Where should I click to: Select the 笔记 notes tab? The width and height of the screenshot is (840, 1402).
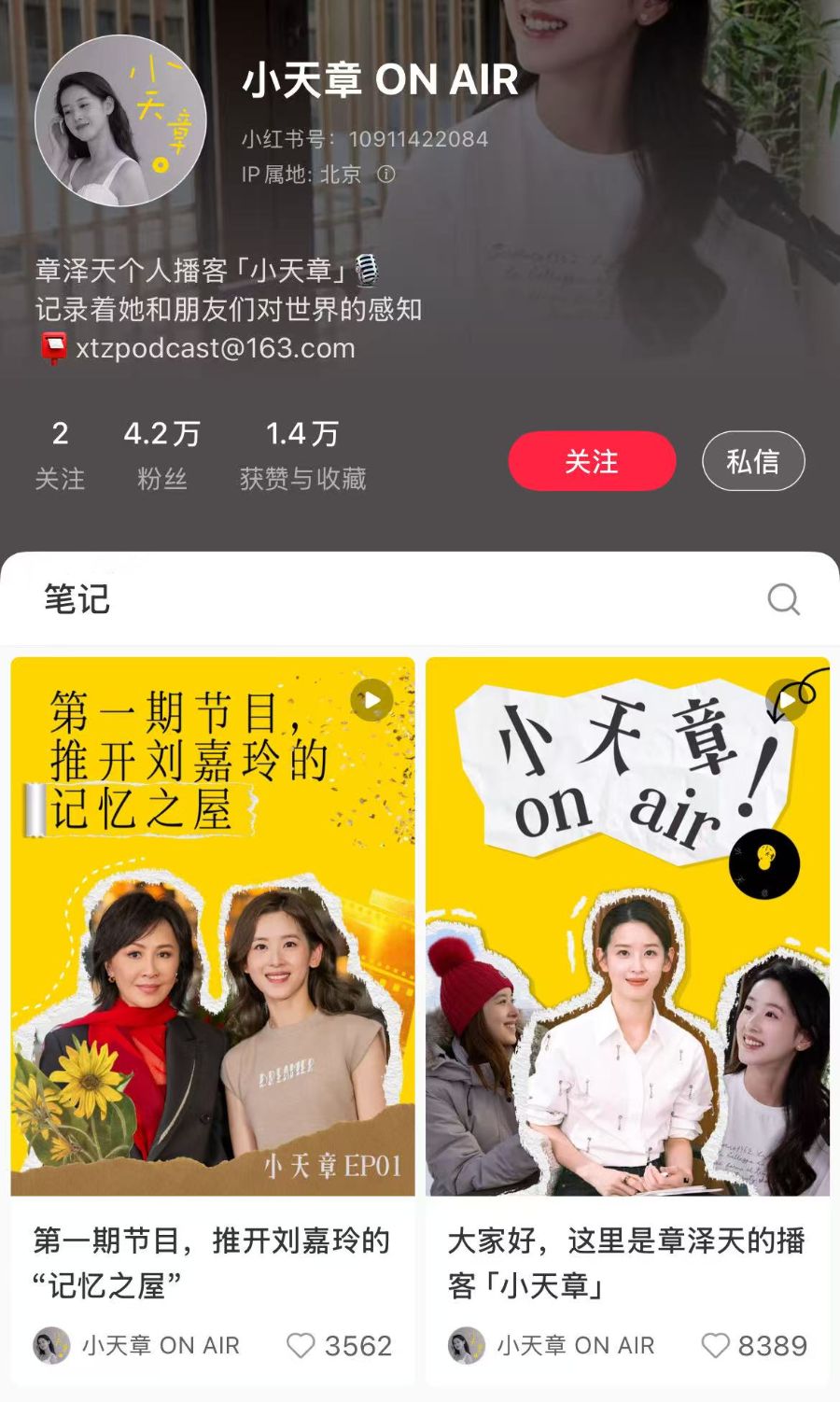click(x=77, y=599)
